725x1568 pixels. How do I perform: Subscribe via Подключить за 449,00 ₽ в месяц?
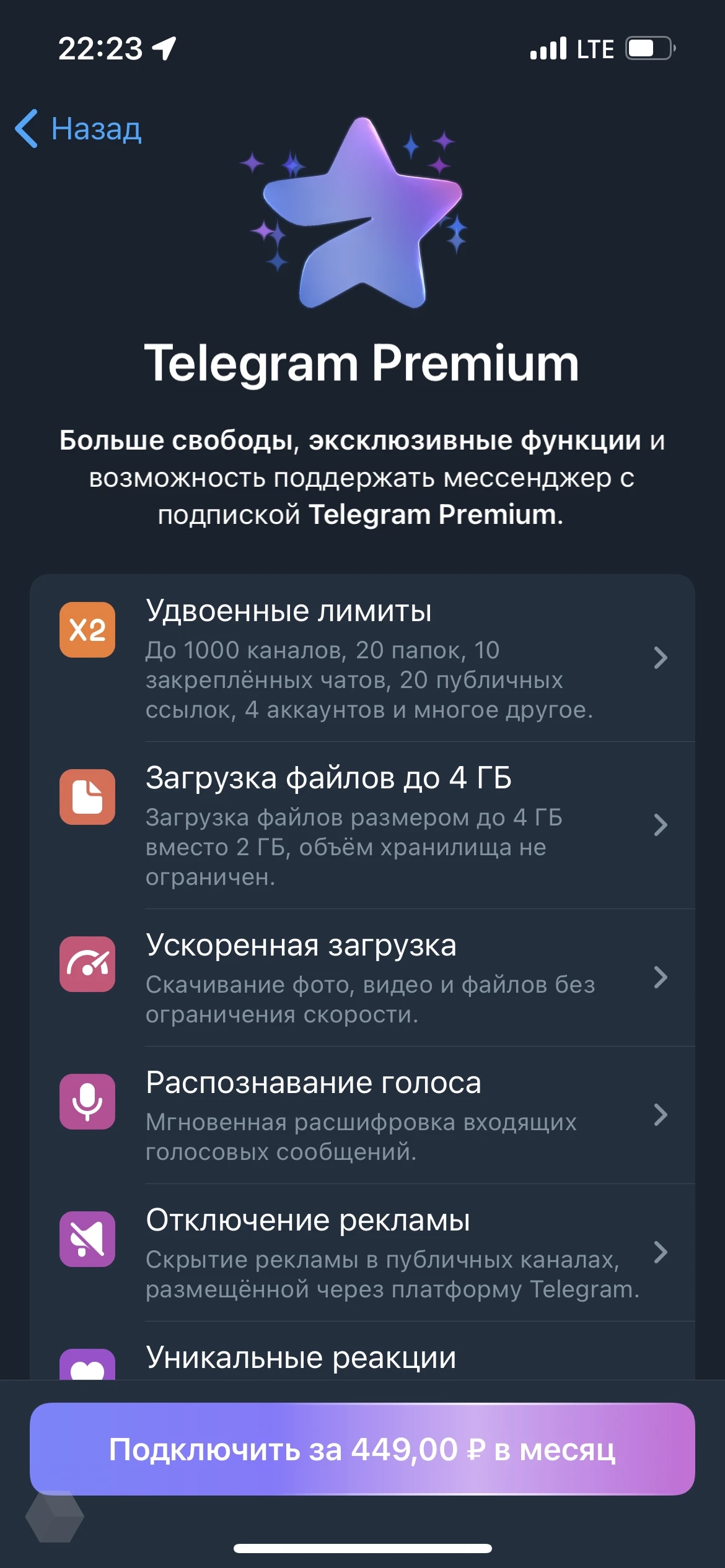(362, 1449)
